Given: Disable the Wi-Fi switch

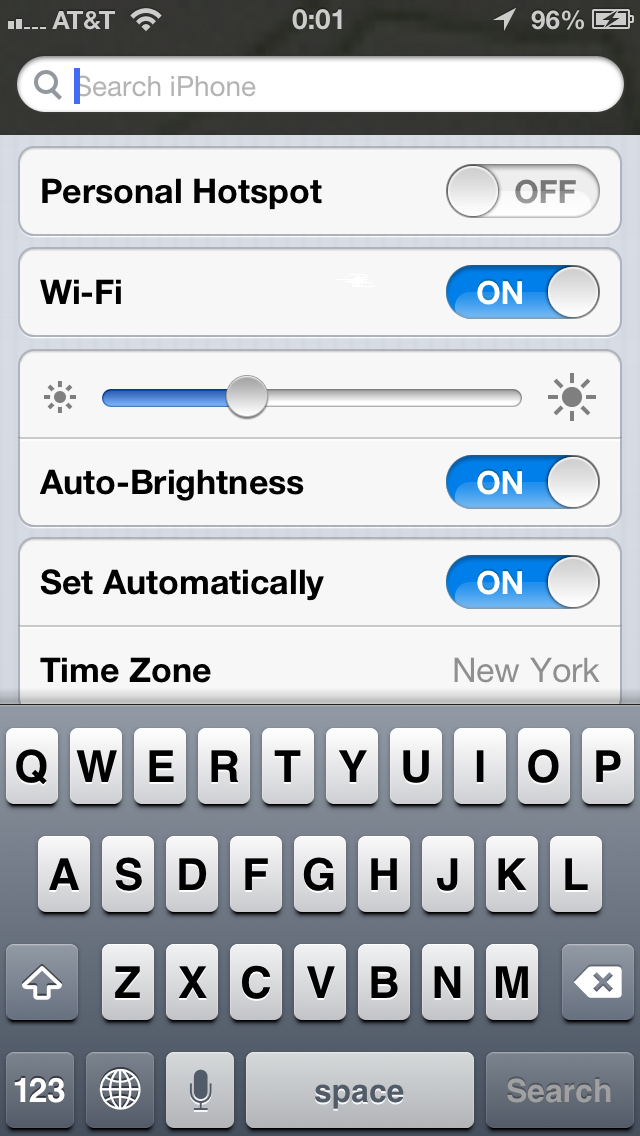Looking at the screenshot, I should click(x=523, y=293).
